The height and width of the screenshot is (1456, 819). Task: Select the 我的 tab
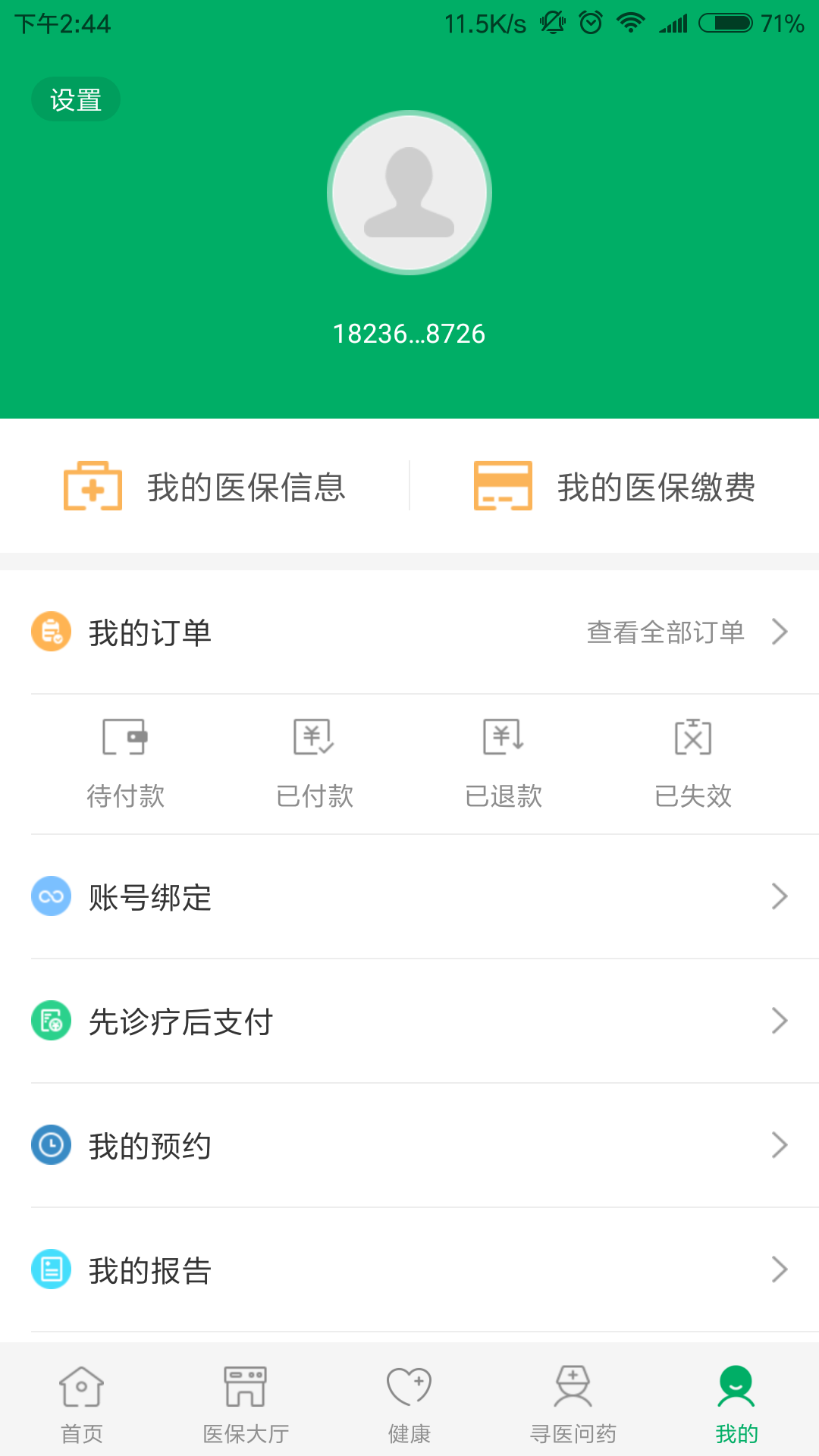click(x=736, y=1403)
